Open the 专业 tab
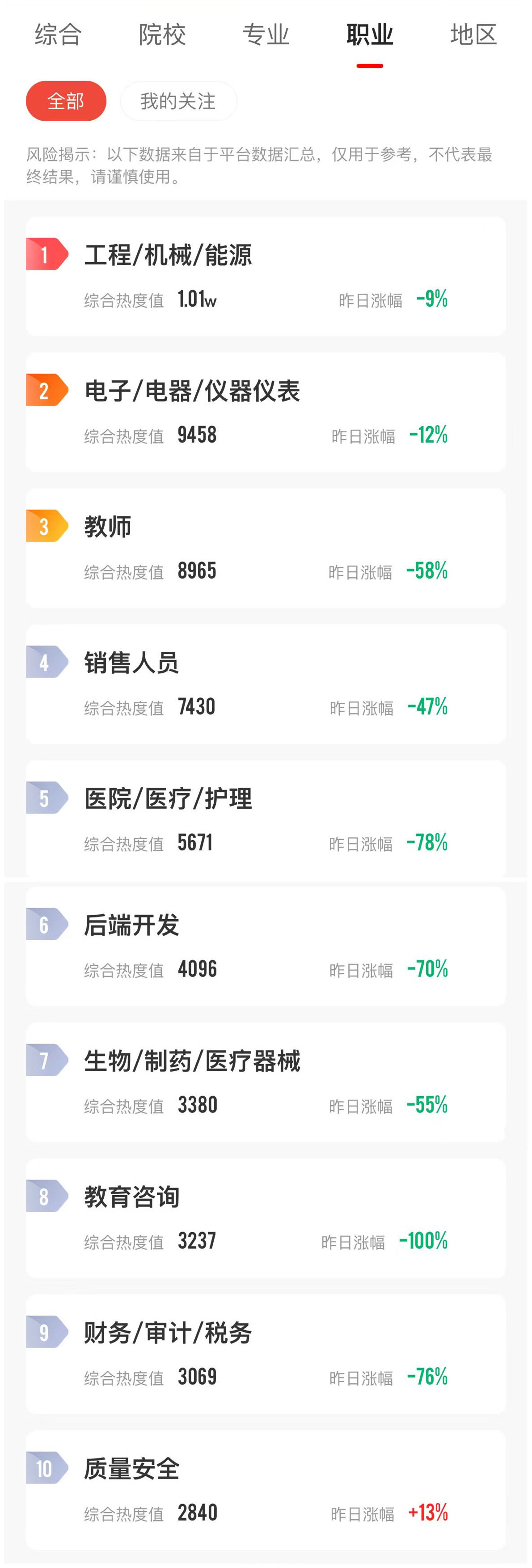The height and width of the screenshot is (1568, 532). (x=266, y=35)
